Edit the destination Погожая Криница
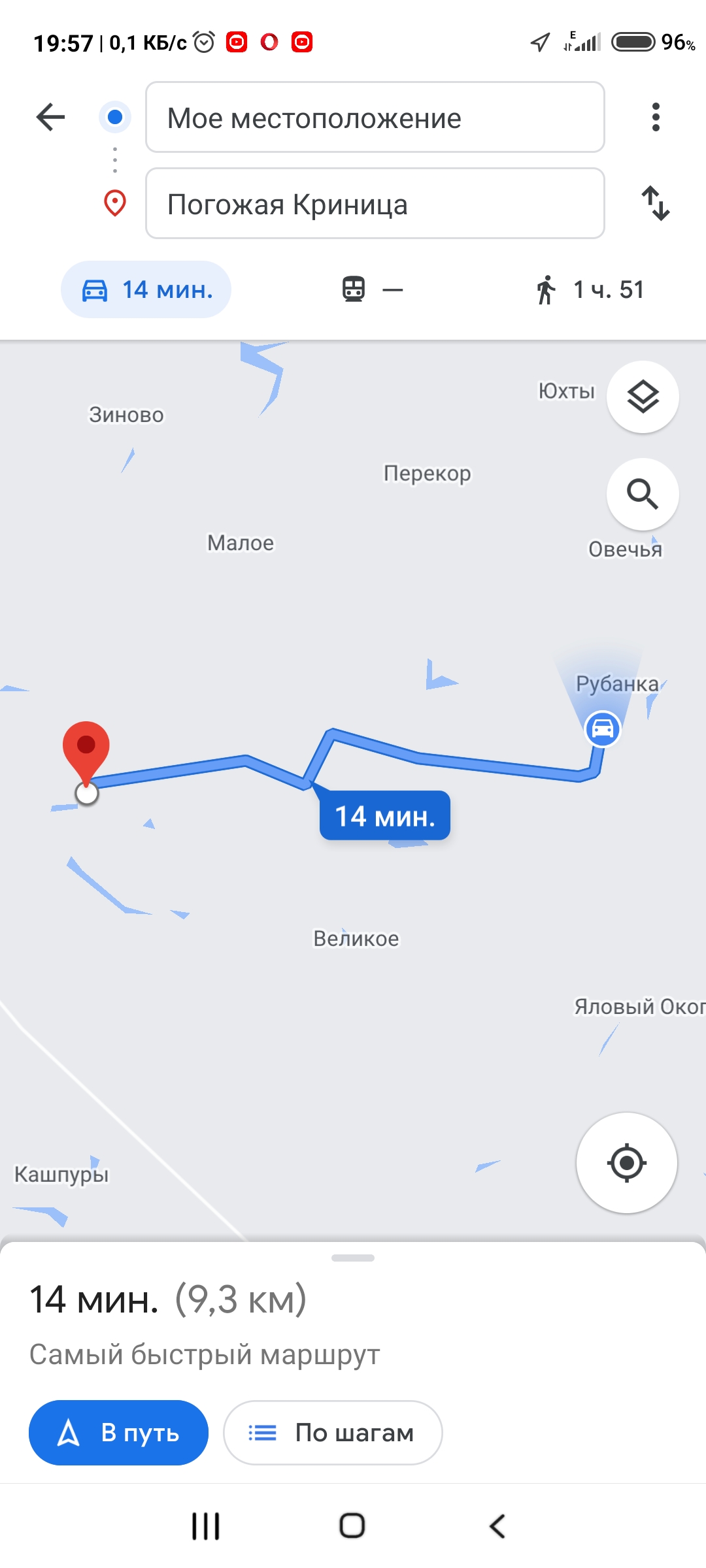The image size is (706, 1568). point(375,204)
